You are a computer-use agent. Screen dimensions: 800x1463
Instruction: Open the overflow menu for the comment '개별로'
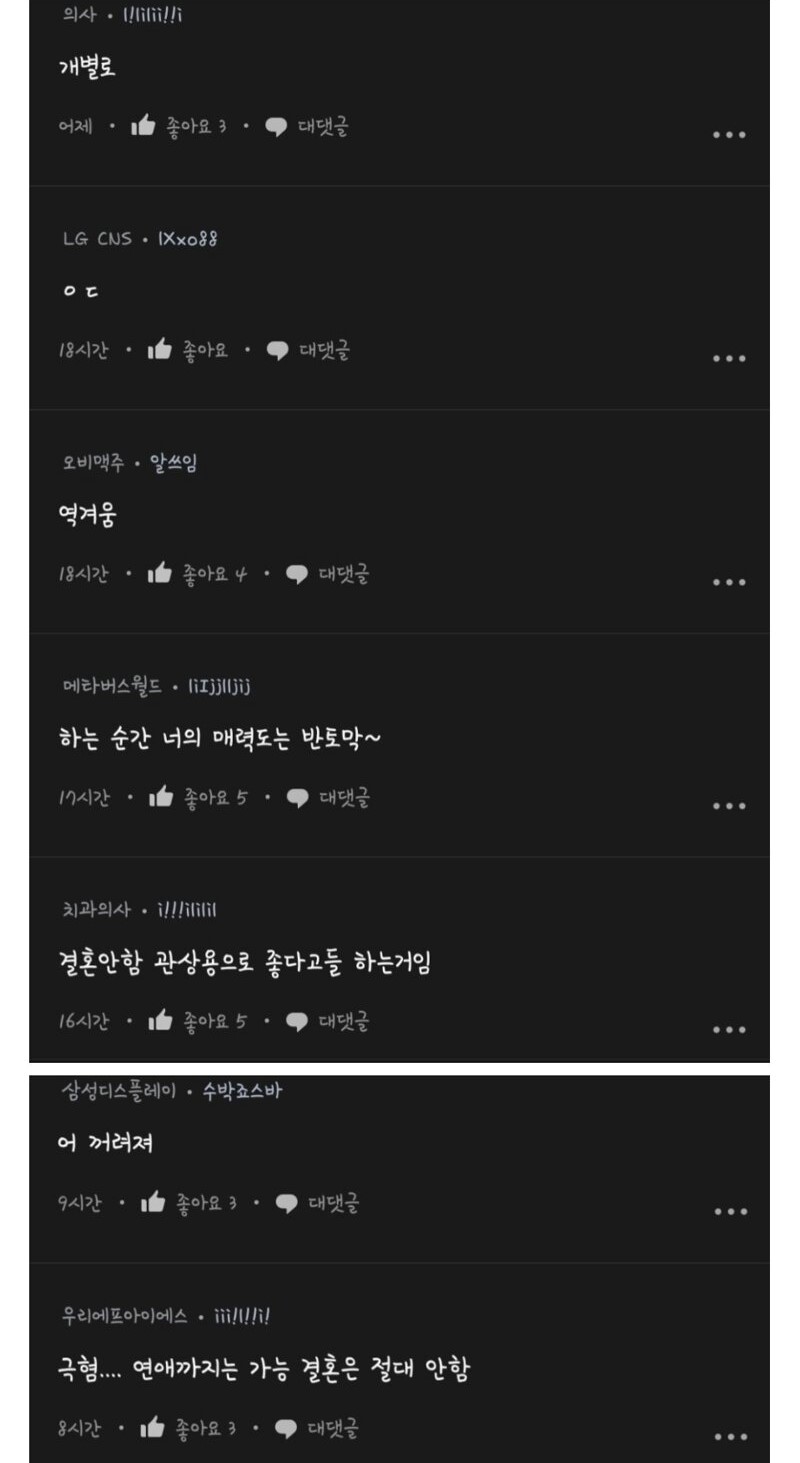(729, 135)
